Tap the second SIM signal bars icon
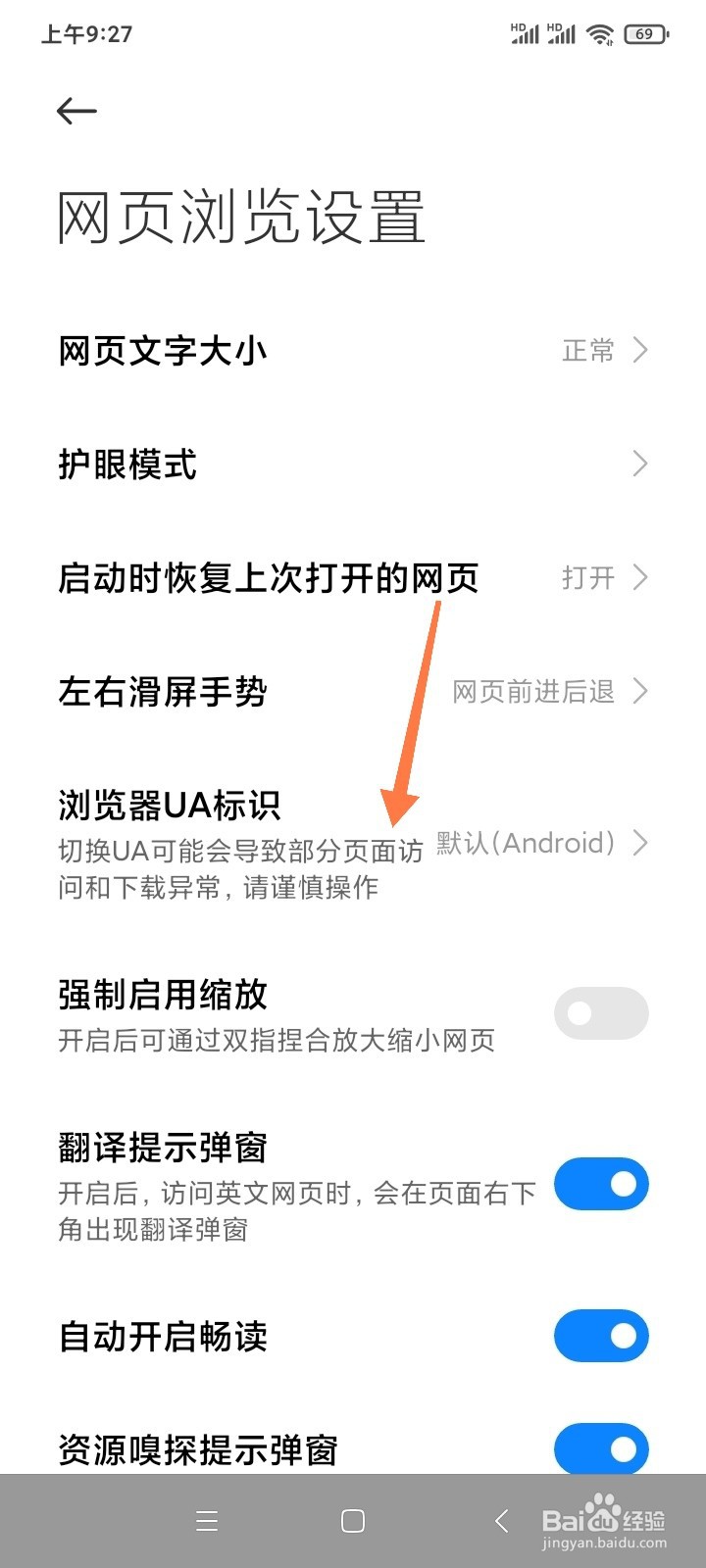Screen dimensions: 706x1568 (561, 35)
